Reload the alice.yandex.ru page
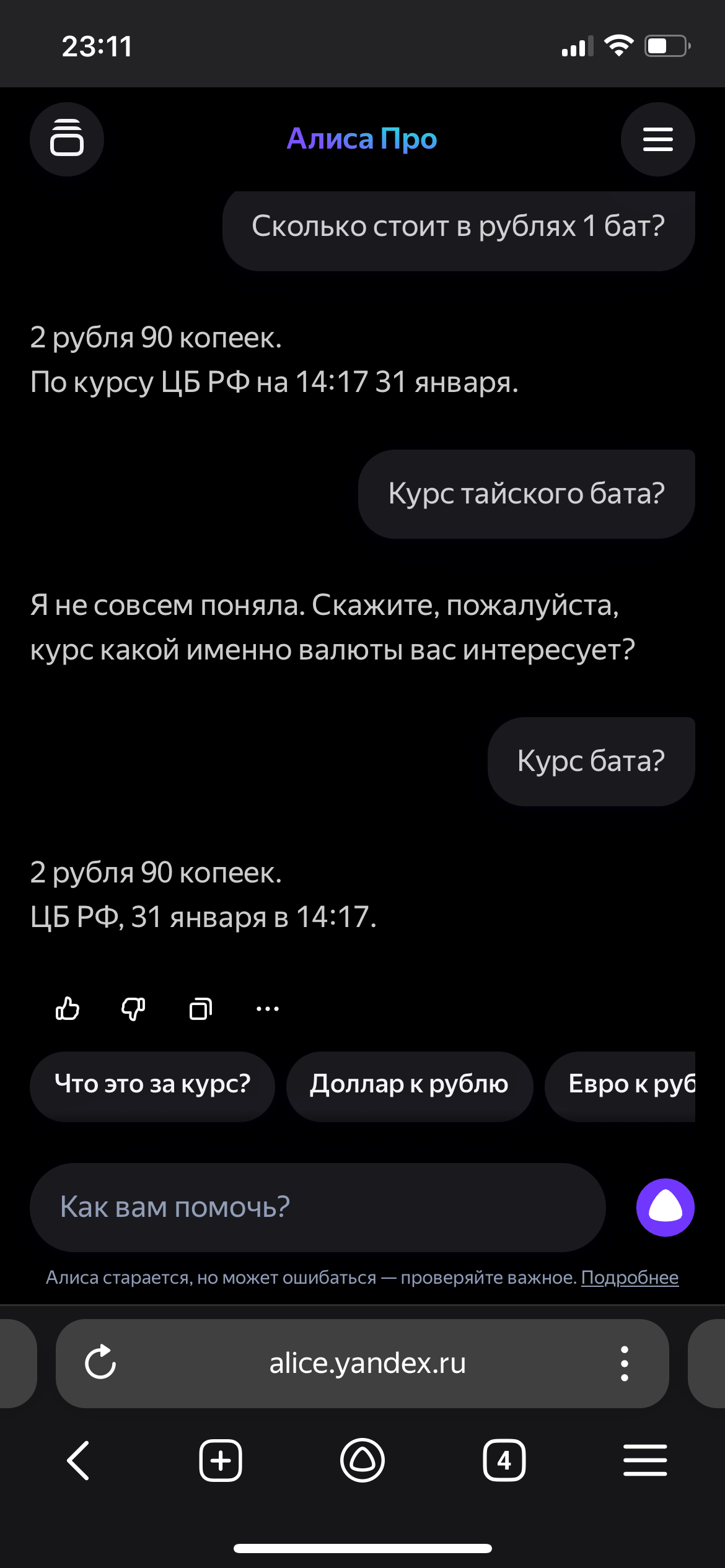725x1568 pixels. [x=100, y=1363]
